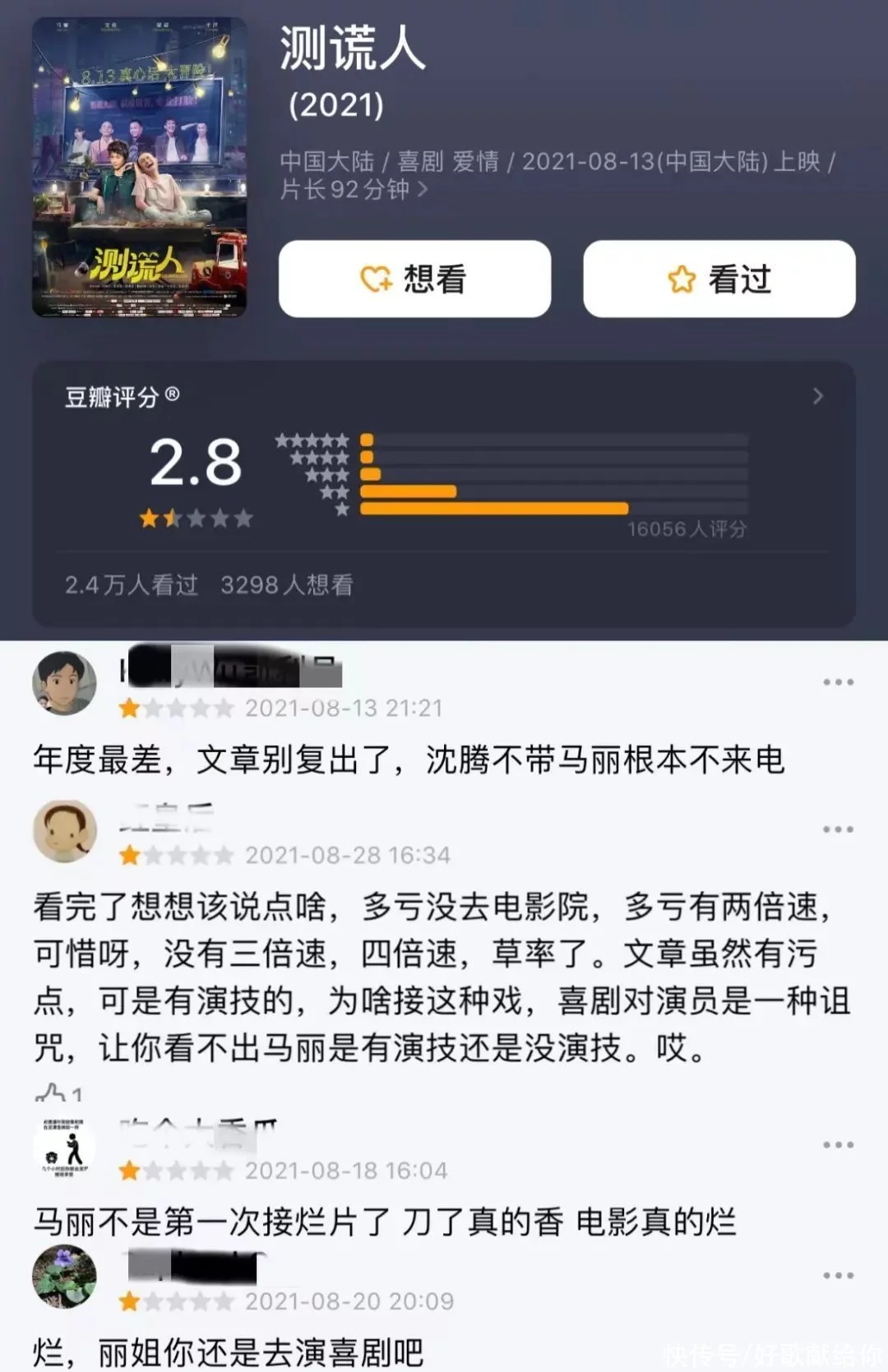Open overflow menu on the 2021-08-20 20:09 review
Viewport: 888px width, 1372px height.
[838, 1275]
